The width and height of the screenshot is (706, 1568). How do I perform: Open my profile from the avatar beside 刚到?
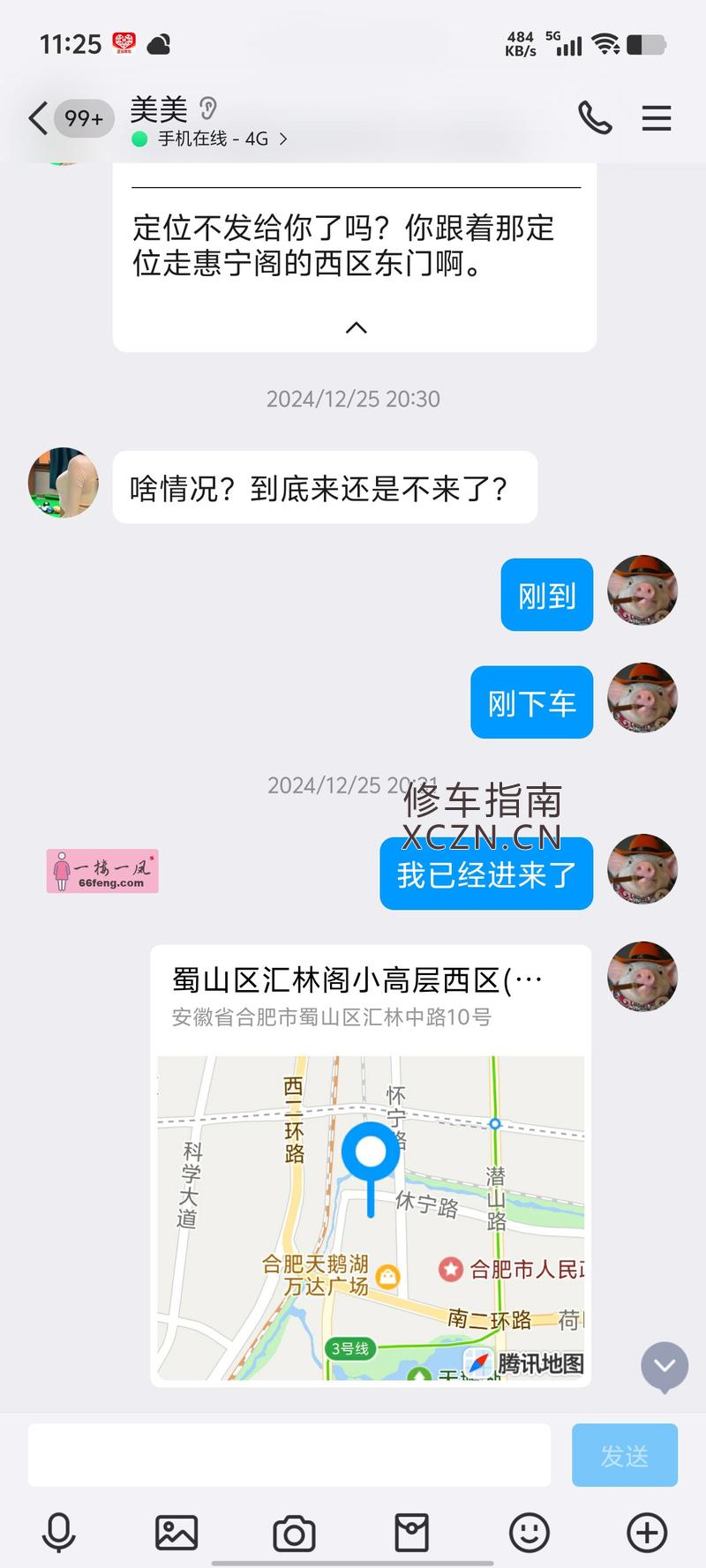click(642, 590)
